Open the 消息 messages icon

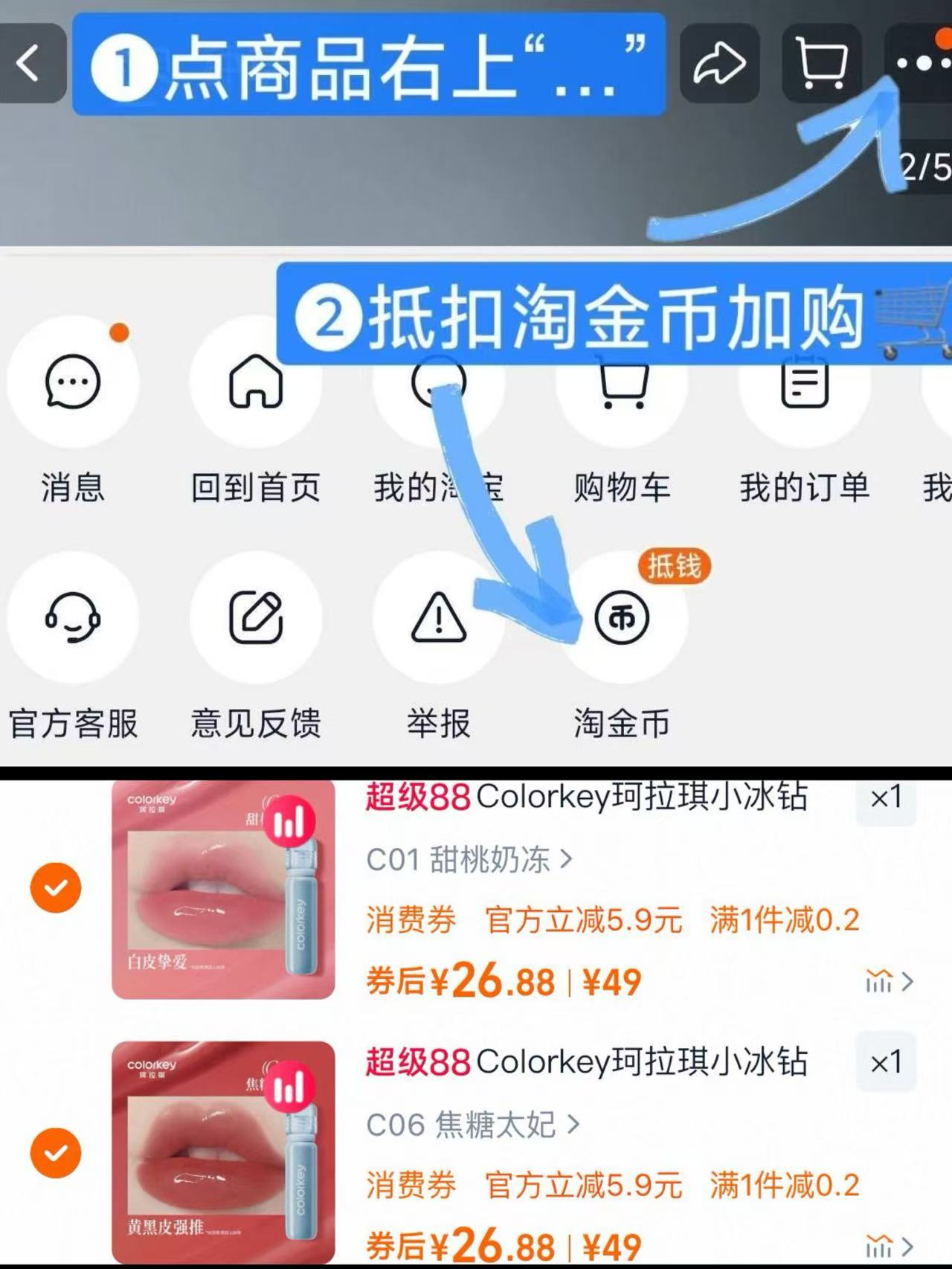point(72,382)
